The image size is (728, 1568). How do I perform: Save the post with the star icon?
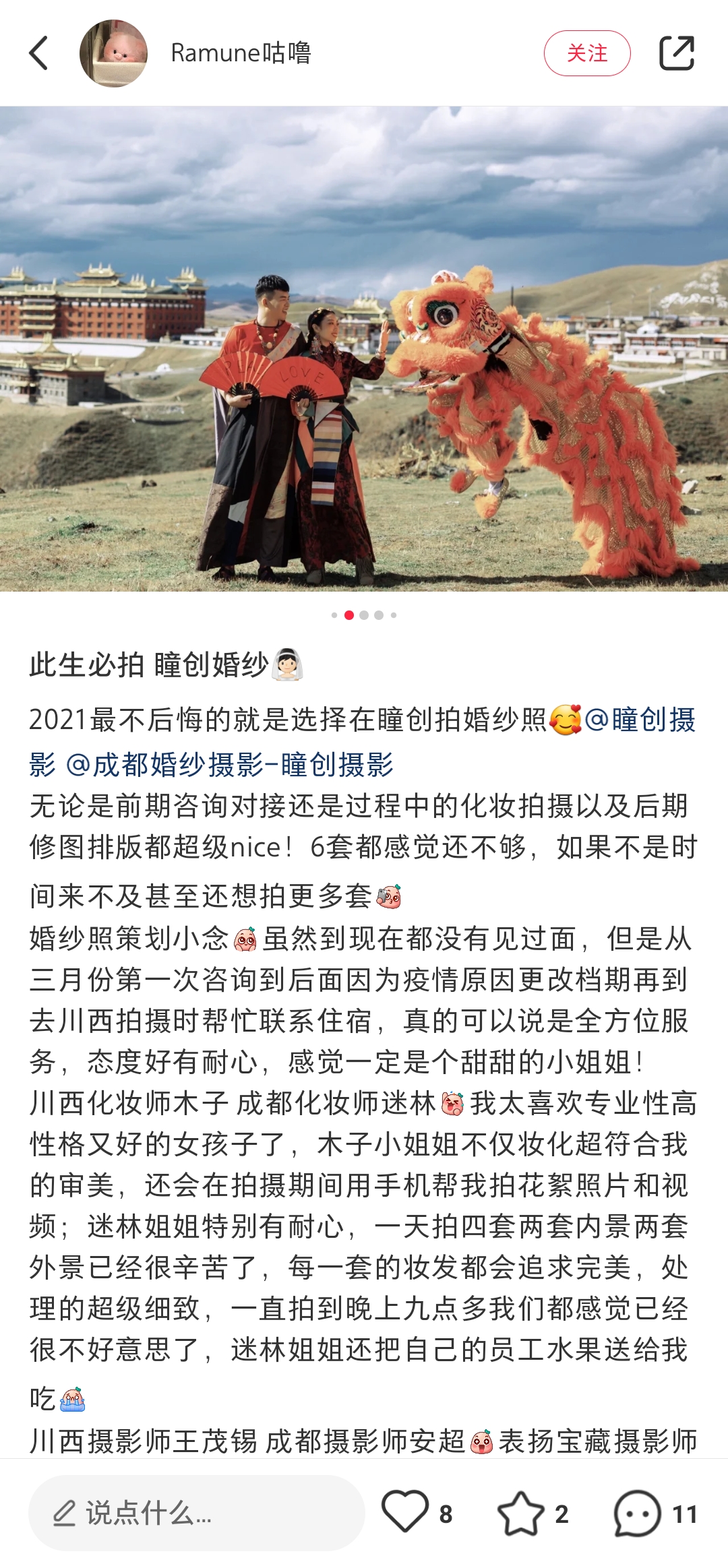[x=520, y=1513]
